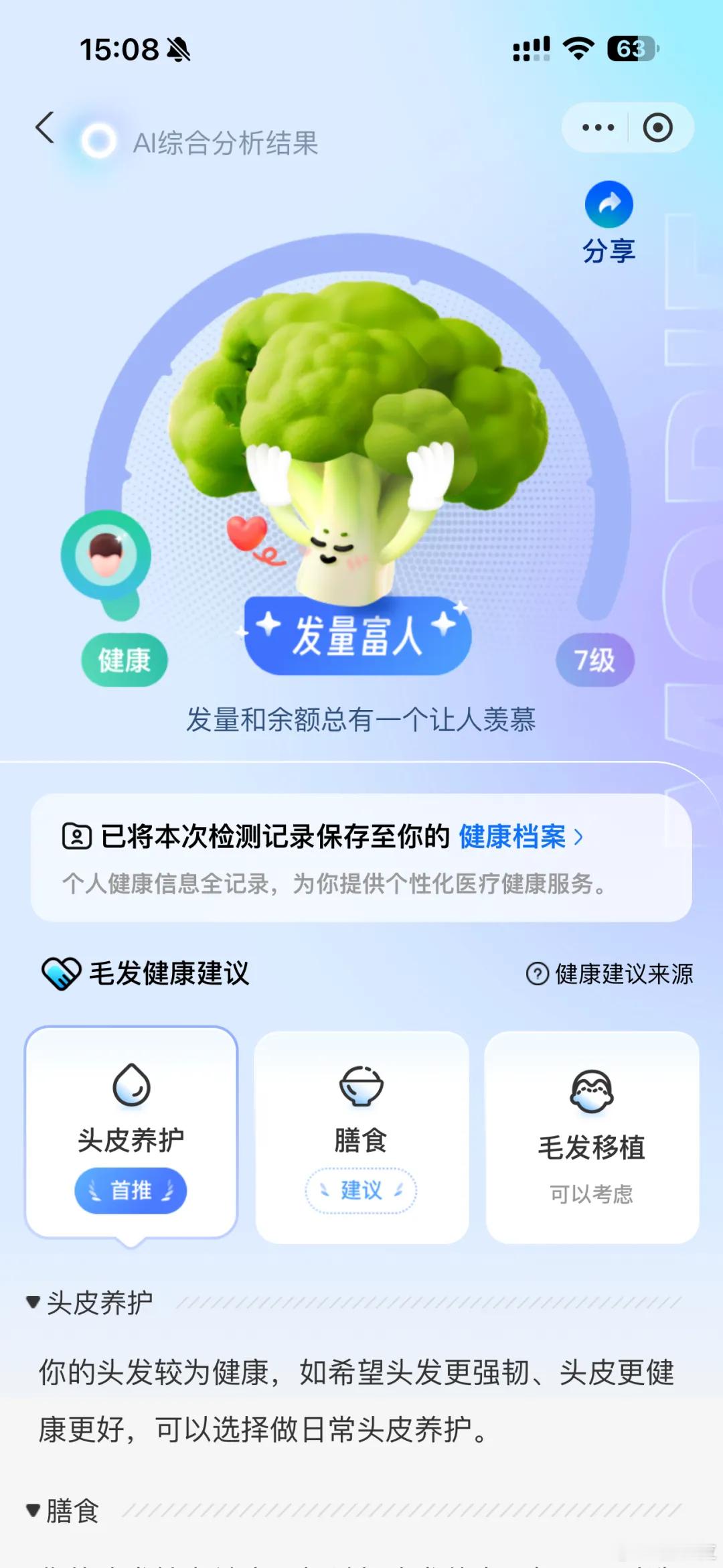723x1568 pixels.
Task: Select the 头皮养护 water drop icon
Action: (131, 1085)
